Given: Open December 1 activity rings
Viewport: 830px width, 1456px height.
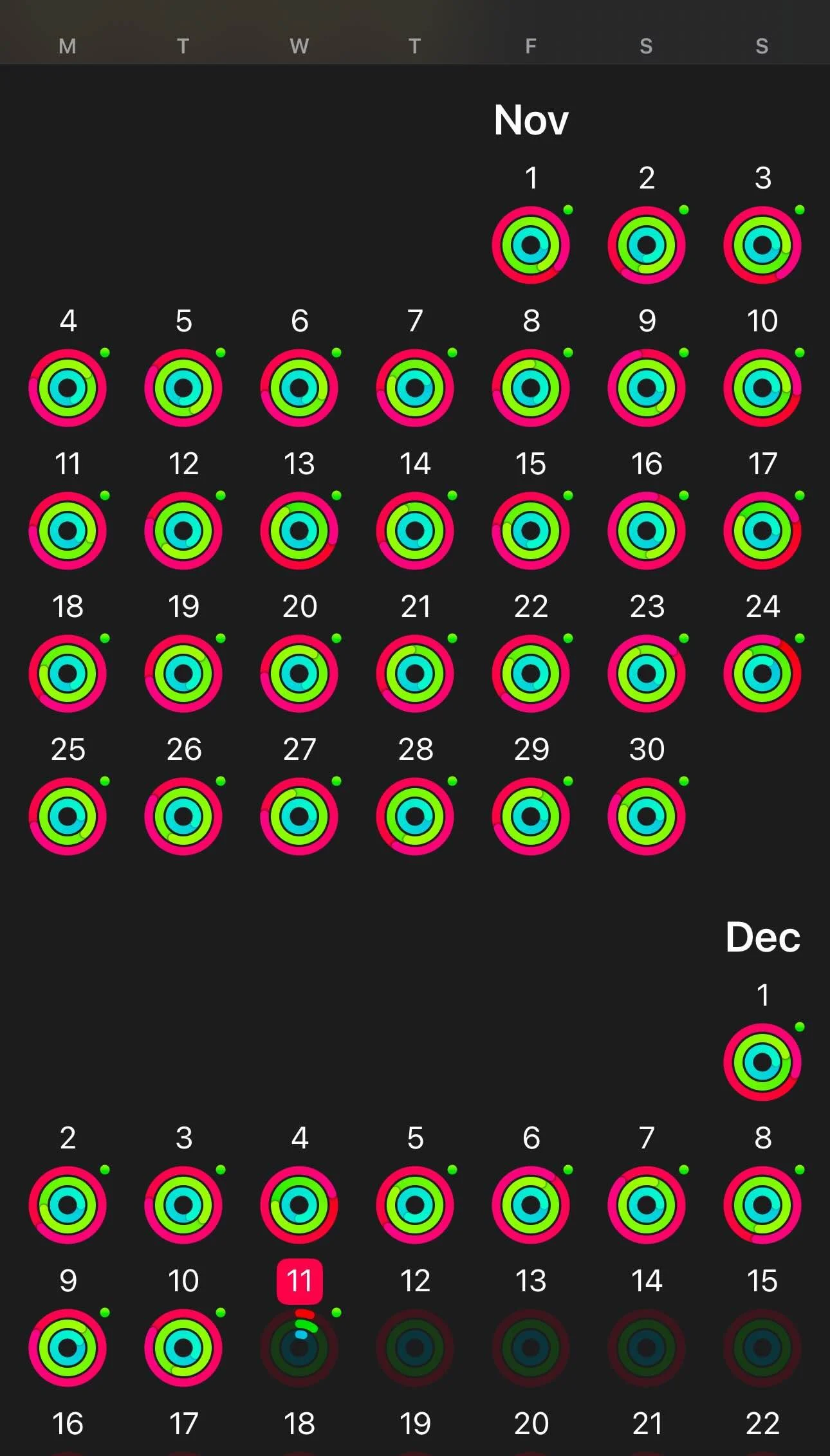Looking at the screenshot, I should pyautogui.click(x=762, y=1062).
